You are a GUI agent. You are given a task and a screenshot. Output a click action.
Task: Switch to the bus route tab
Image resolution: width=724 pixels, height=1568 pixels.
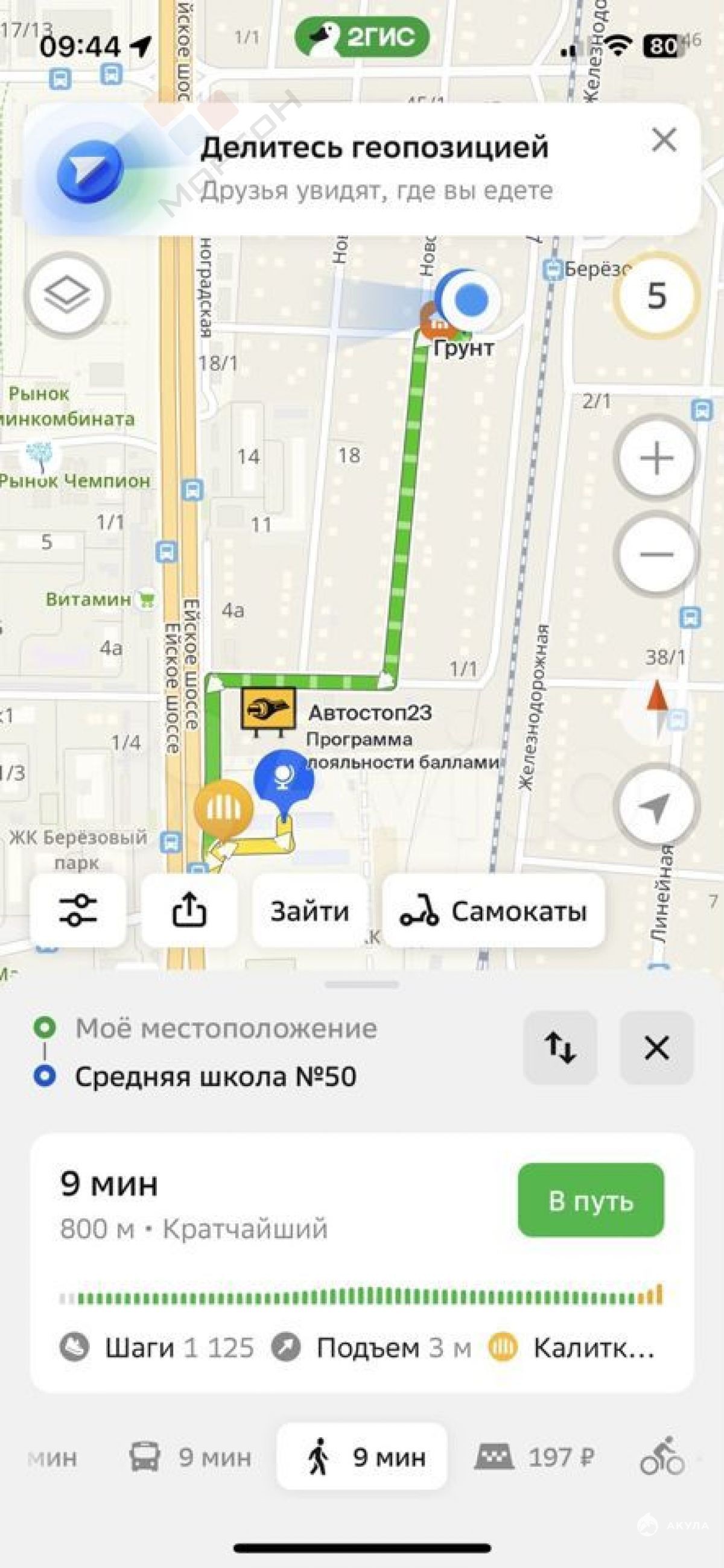click(x=190, y=1457)
